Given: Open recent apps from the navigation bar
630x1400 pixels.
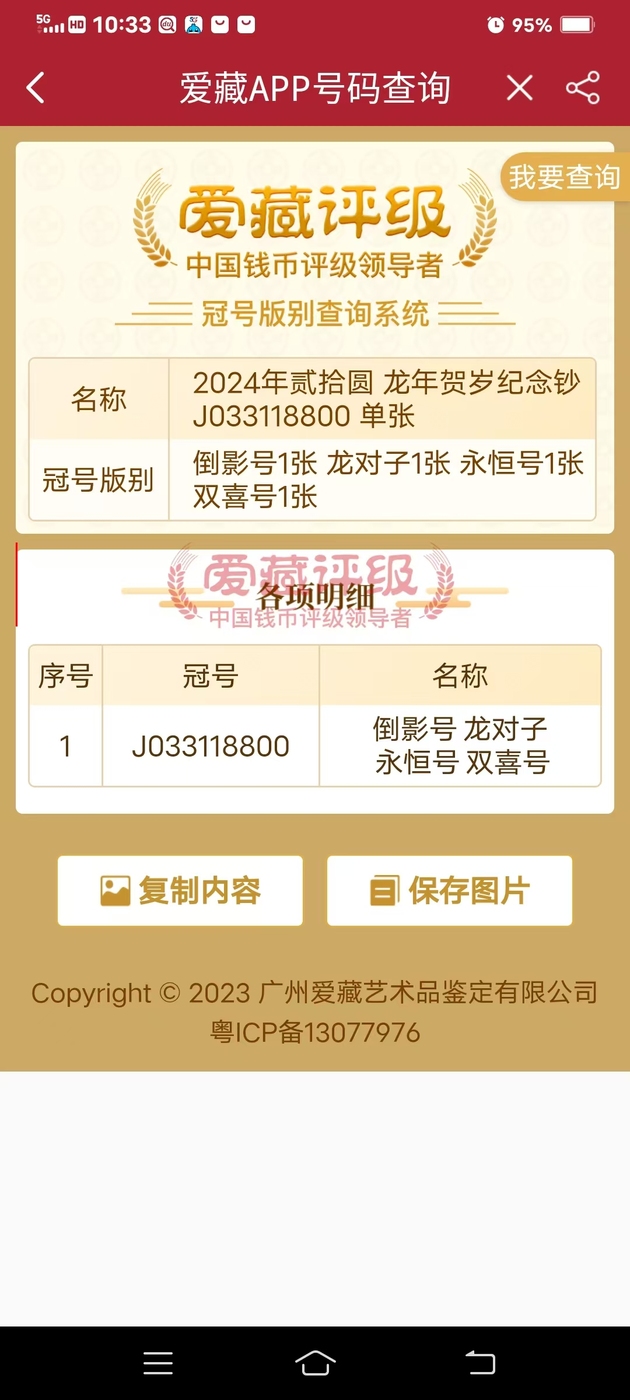Looking at the screenshot, I should pos(158,1362).
